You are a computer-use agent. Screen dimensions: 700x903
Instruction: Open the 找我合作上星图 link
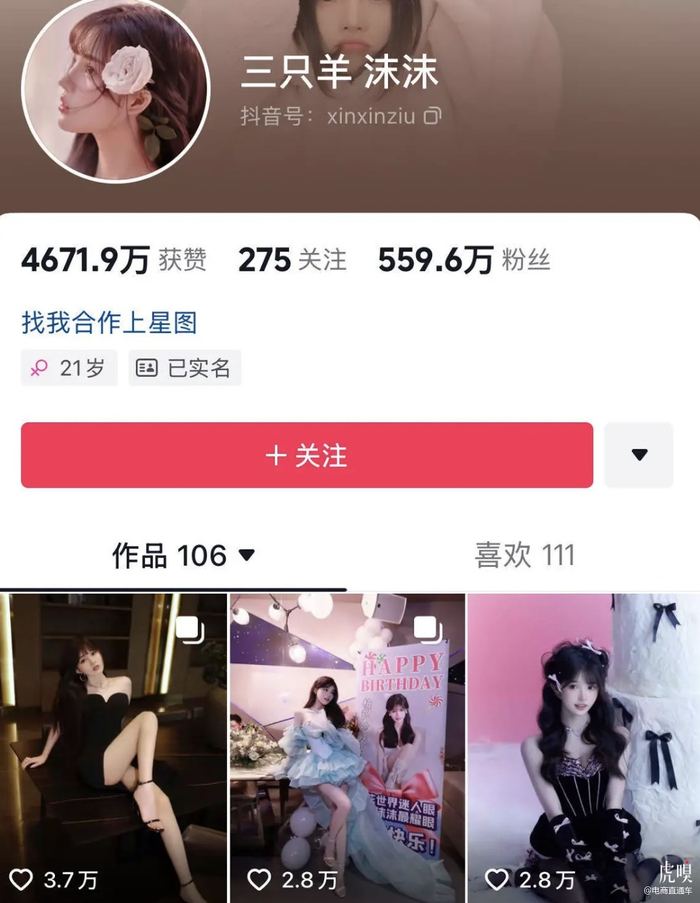click(109, 322)
